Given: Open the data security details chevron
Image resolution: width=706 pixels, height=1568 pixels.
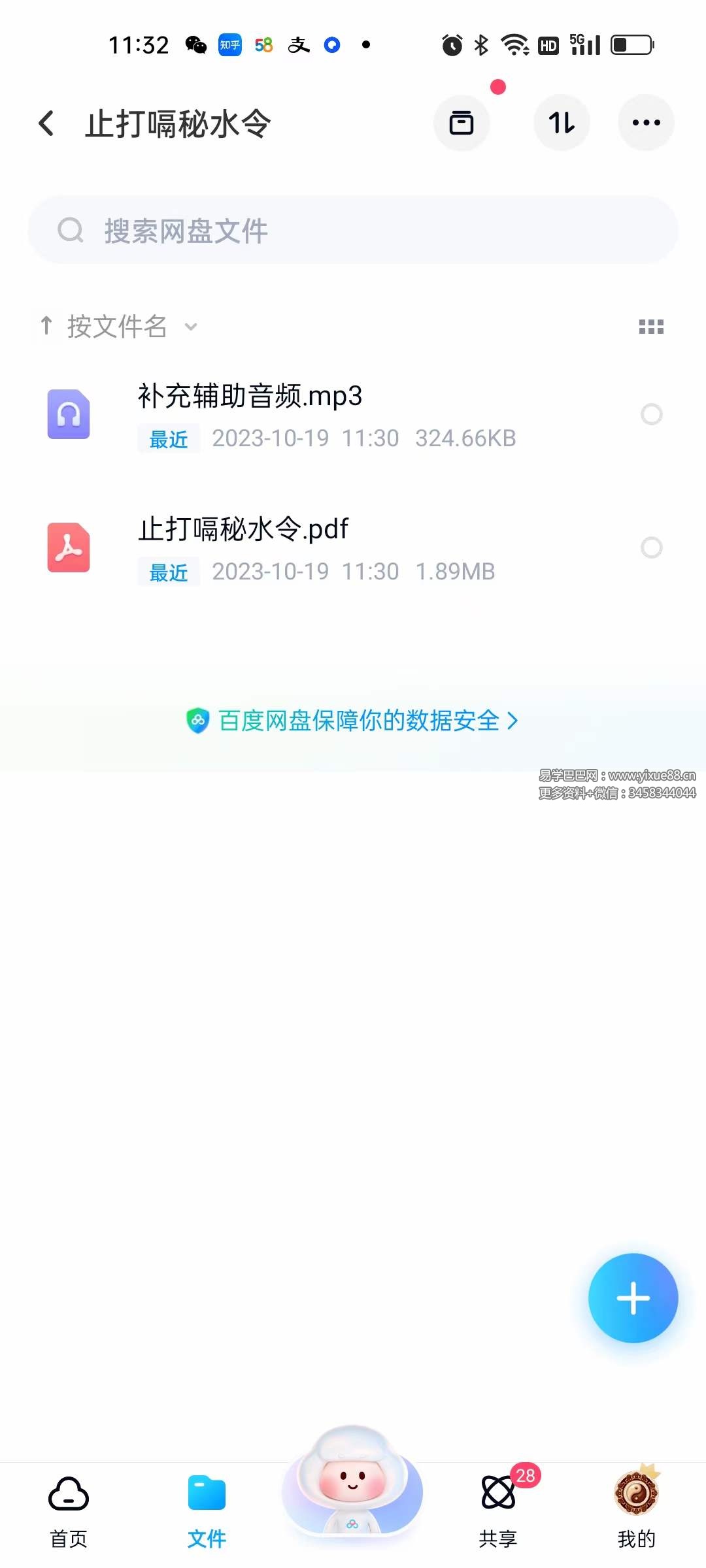Looking at the screenshot, I should 514,721.
